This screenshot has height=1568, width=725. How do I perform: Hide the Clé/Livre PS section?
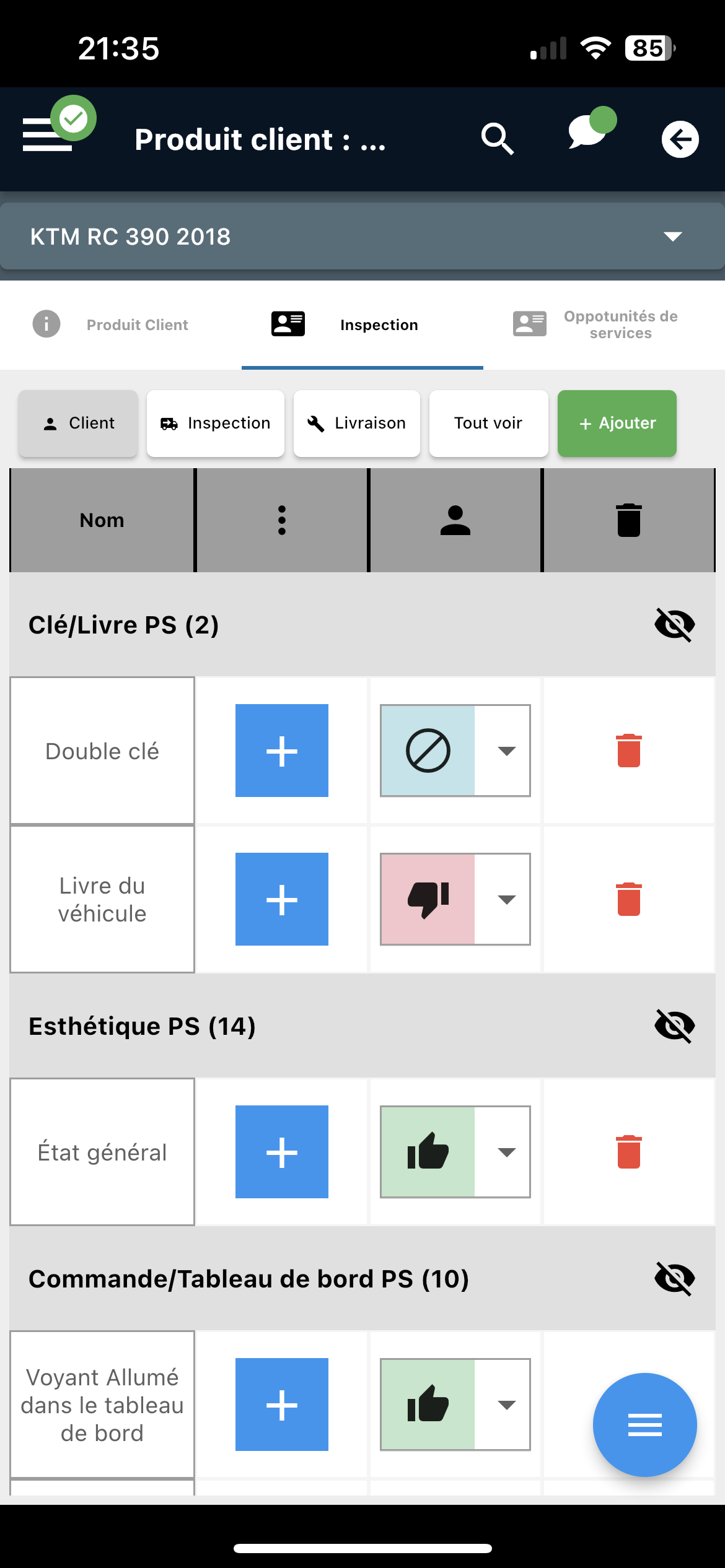click(x=674, y=624)
